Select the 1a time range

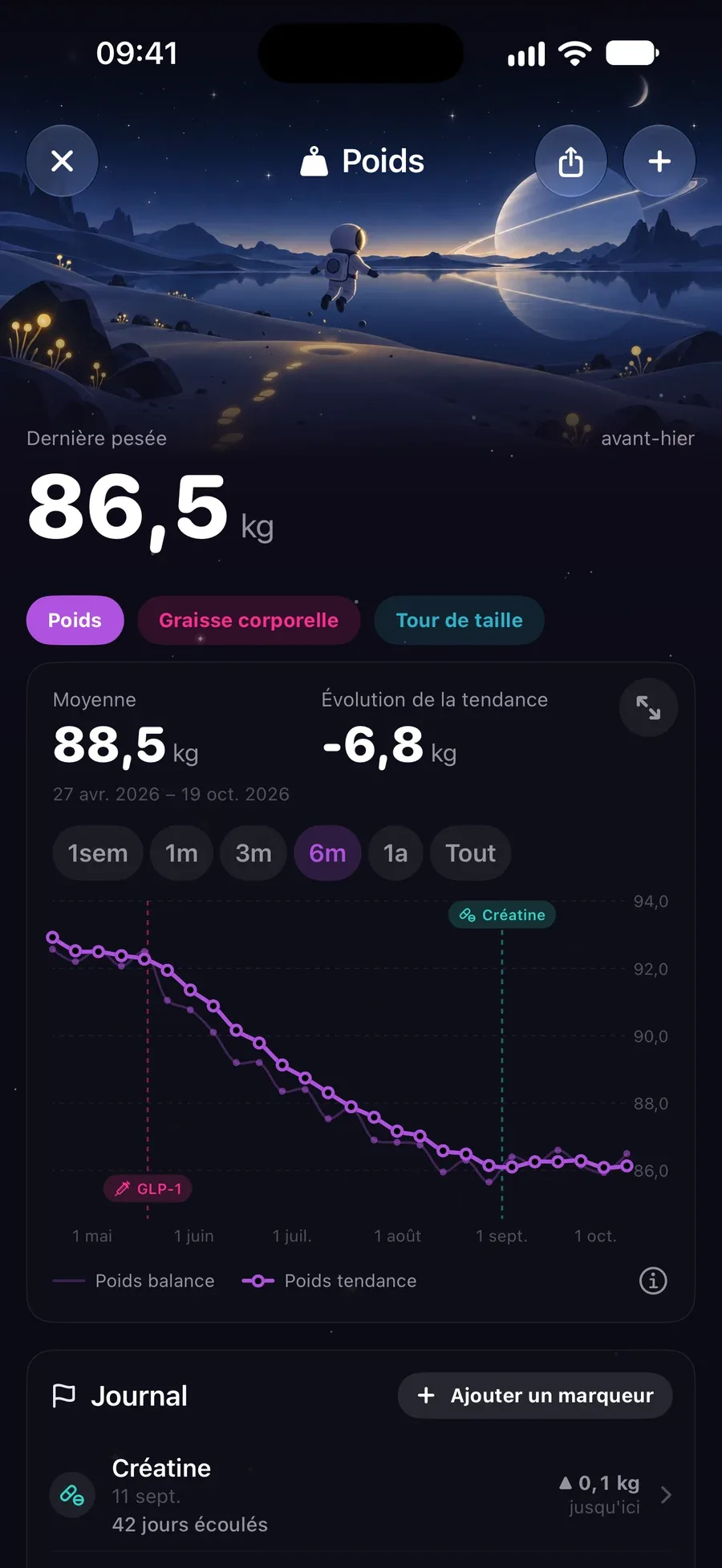pos(395,853)
